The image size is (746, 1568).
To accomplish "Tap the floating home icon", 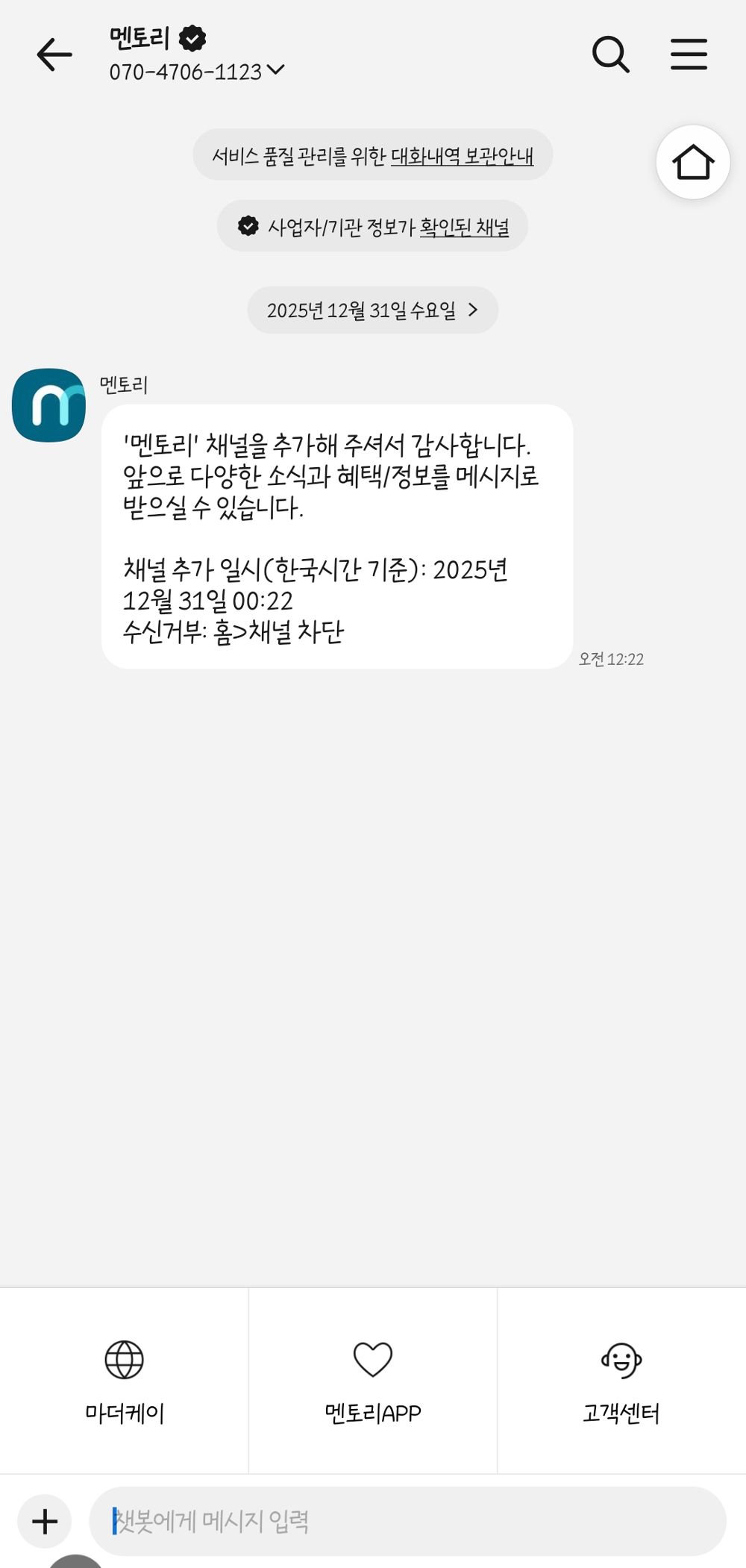I will pos(694,163).
